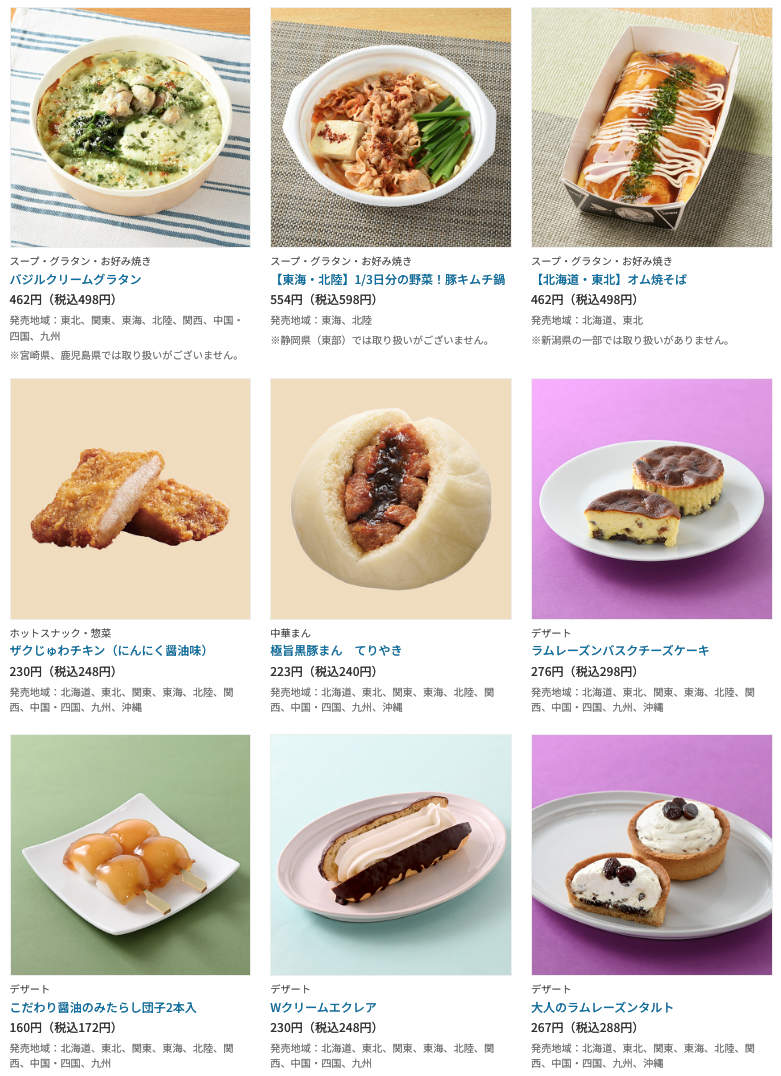Open 極旨黒豚まん てりやき details
Image resolution: width=781 pixels, height=1076 pixels.
click(336, 651)
